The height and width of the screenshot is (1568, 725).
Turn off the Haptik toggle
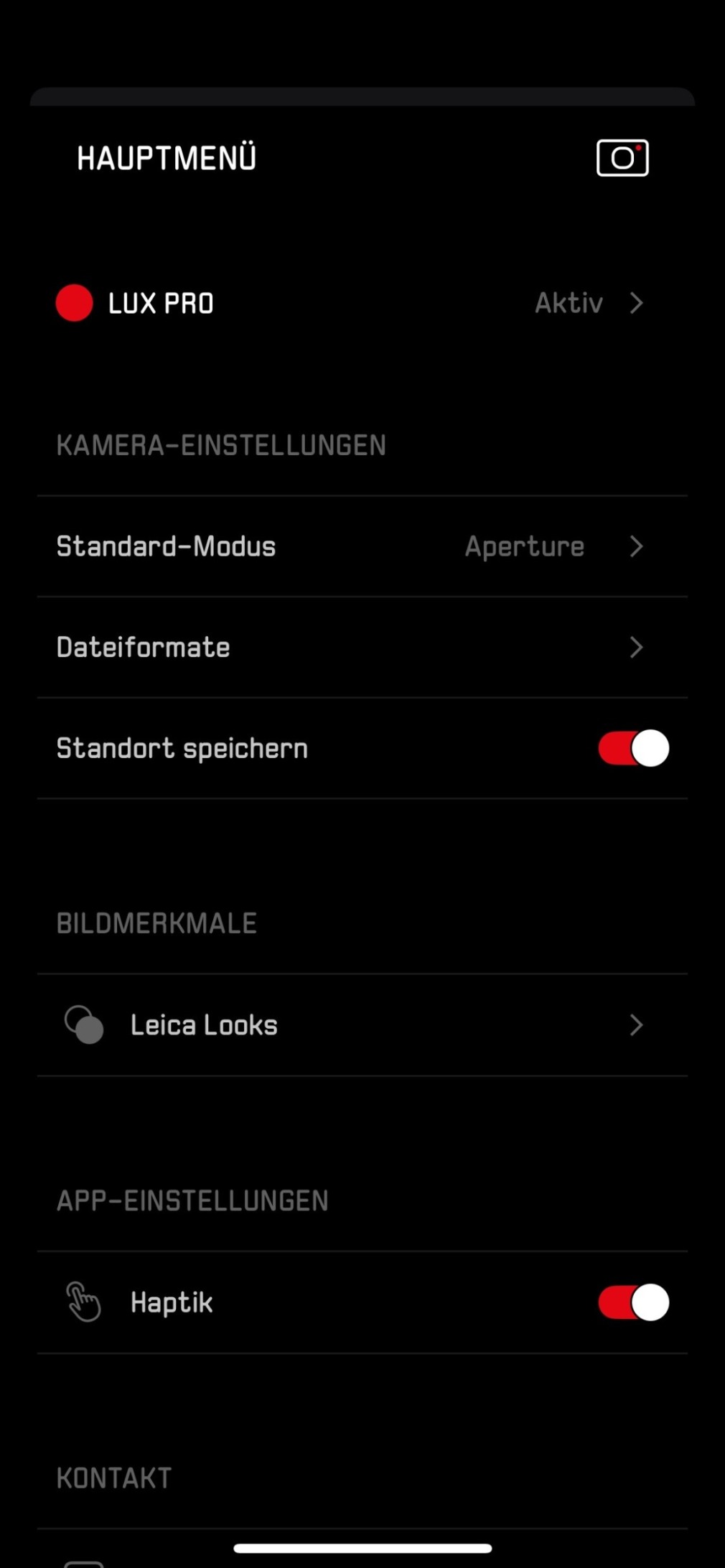pyautogui.click(x=633, y=1302)
